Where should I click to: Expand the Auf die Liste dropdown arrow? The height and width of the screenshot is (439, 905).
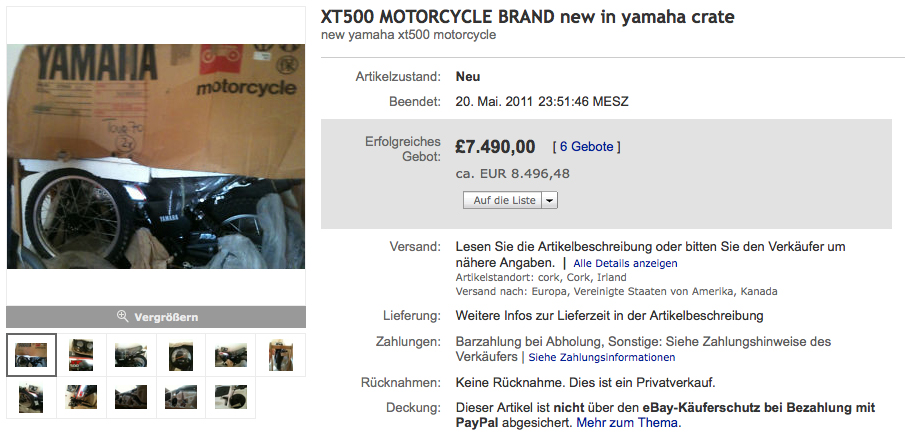pyautogui.click(x=550, y=200)
